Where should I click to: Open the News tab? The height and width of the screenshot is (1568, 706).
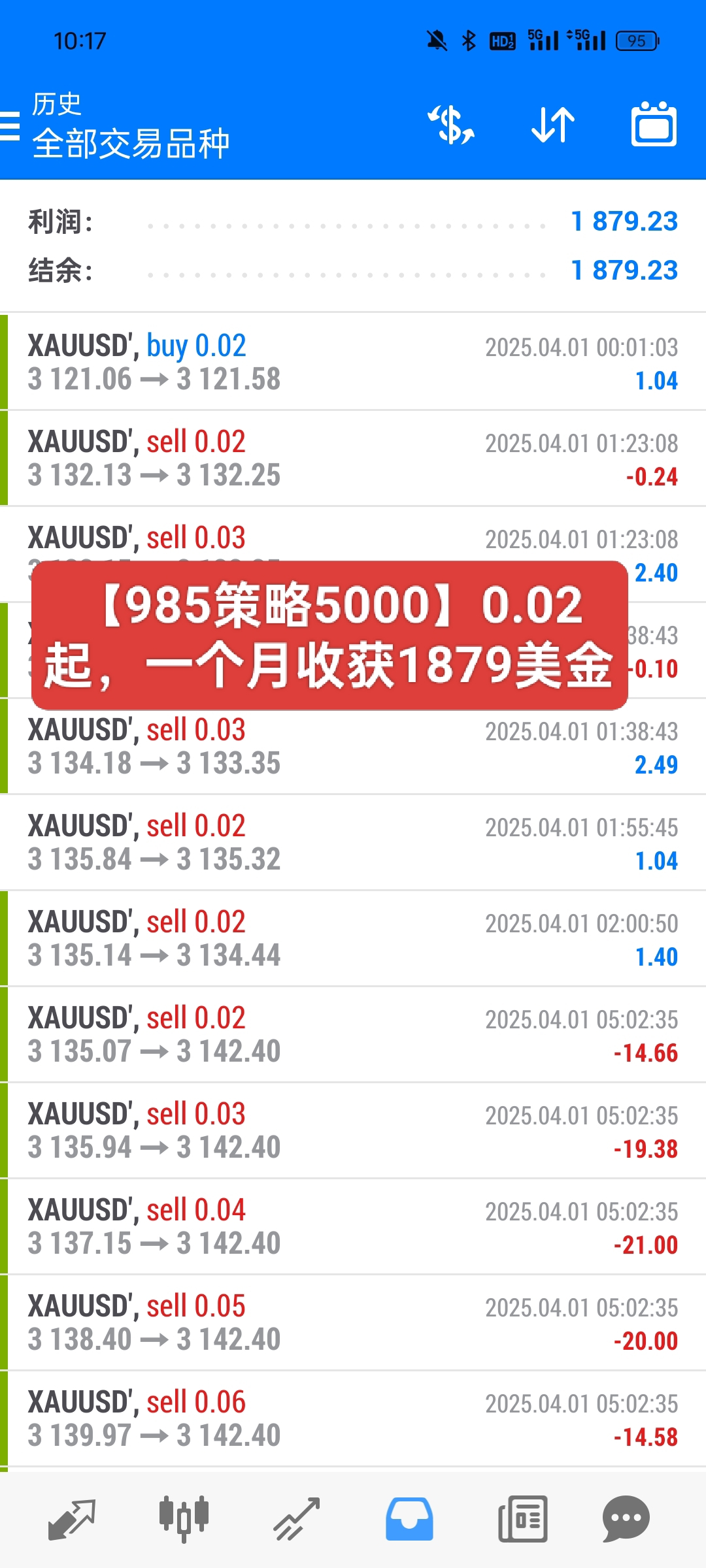(522, 1519)
